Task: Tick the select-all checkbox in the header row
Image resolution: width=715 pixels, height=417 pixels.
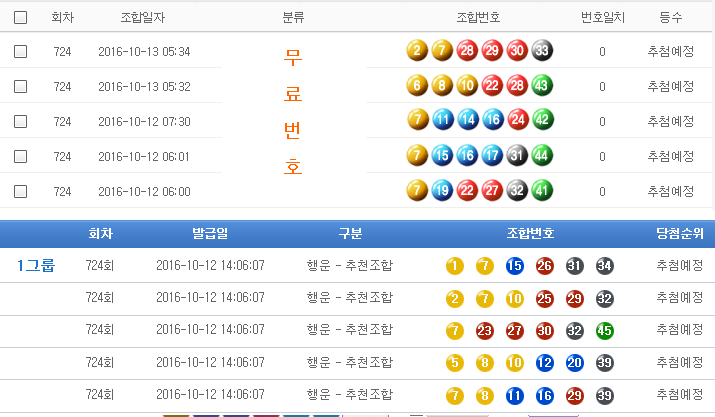Action: point(20,17)
